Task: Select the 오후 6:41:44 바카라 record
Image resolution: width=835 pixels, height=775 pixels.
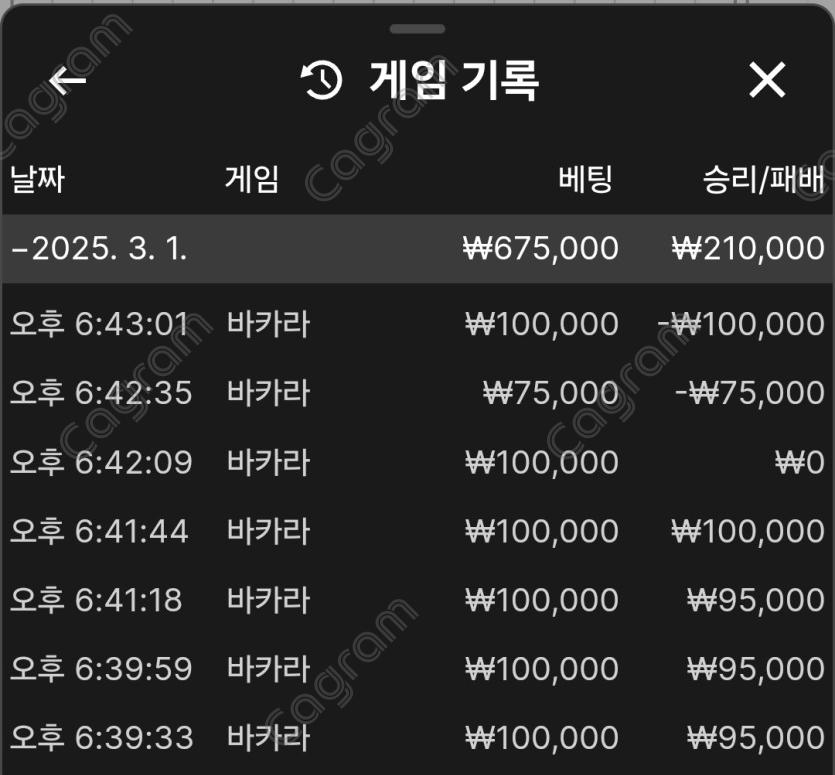Action: tap(417, 531)
